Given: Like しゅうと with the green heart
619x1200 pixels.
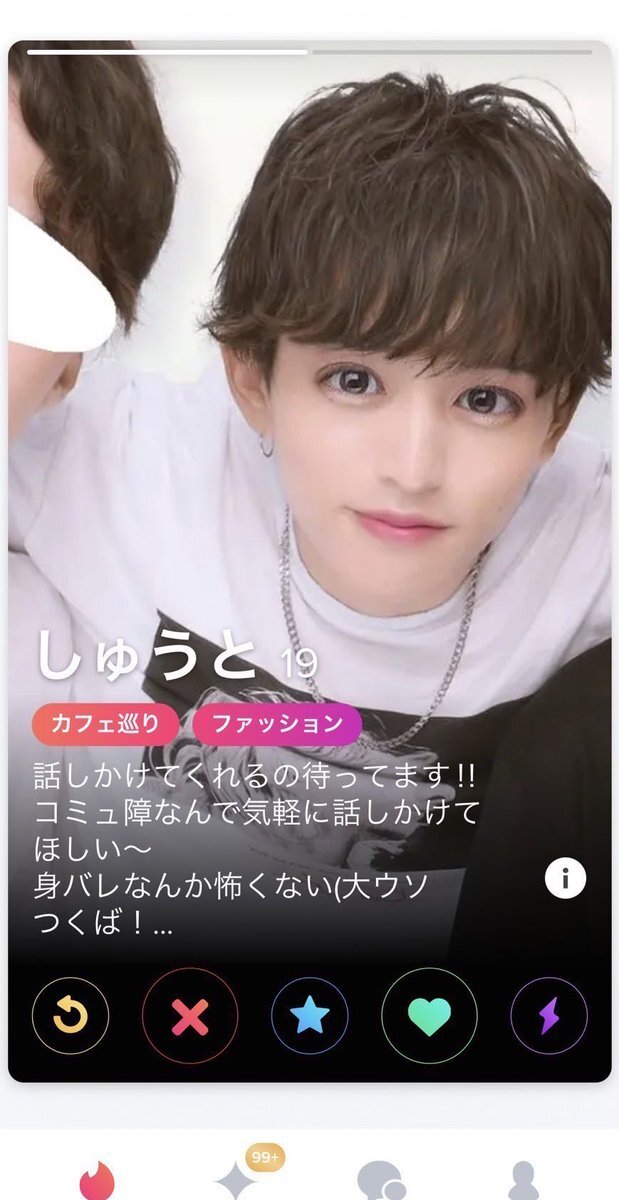Looking at the screenshot, I should coord(429,1017).
